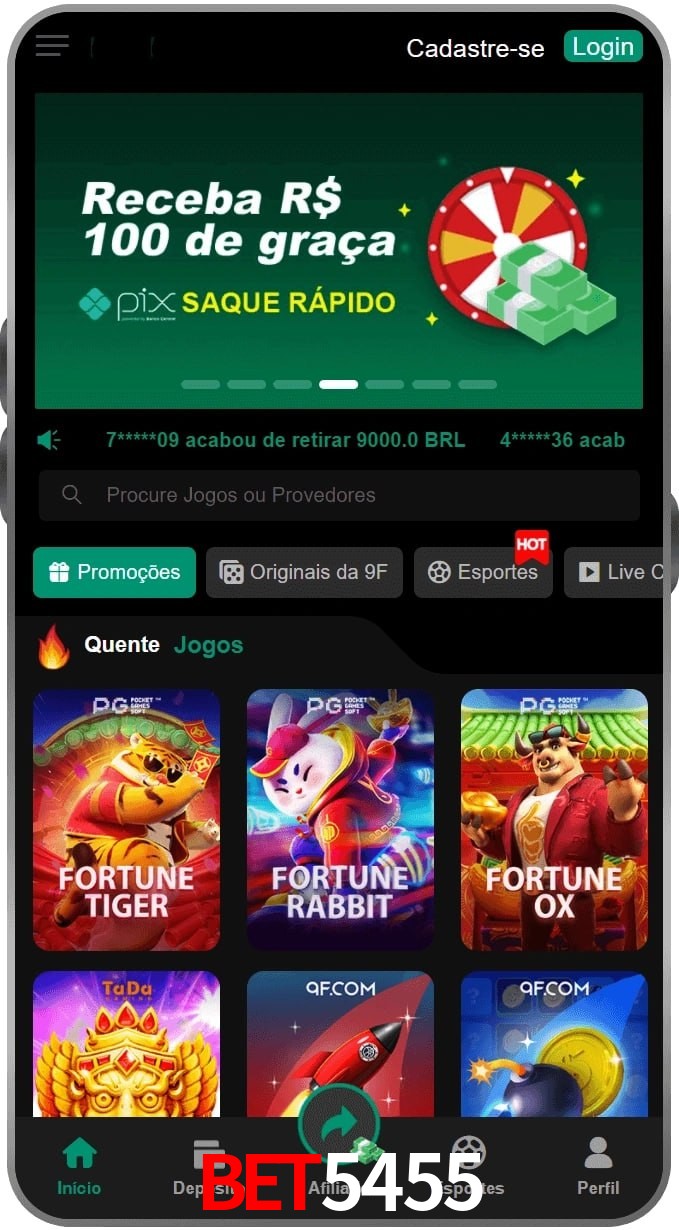The width and height of the screenshot is (679, 1230).
Task: Mute the announcement speaker icon
Action: click(49, 440)
